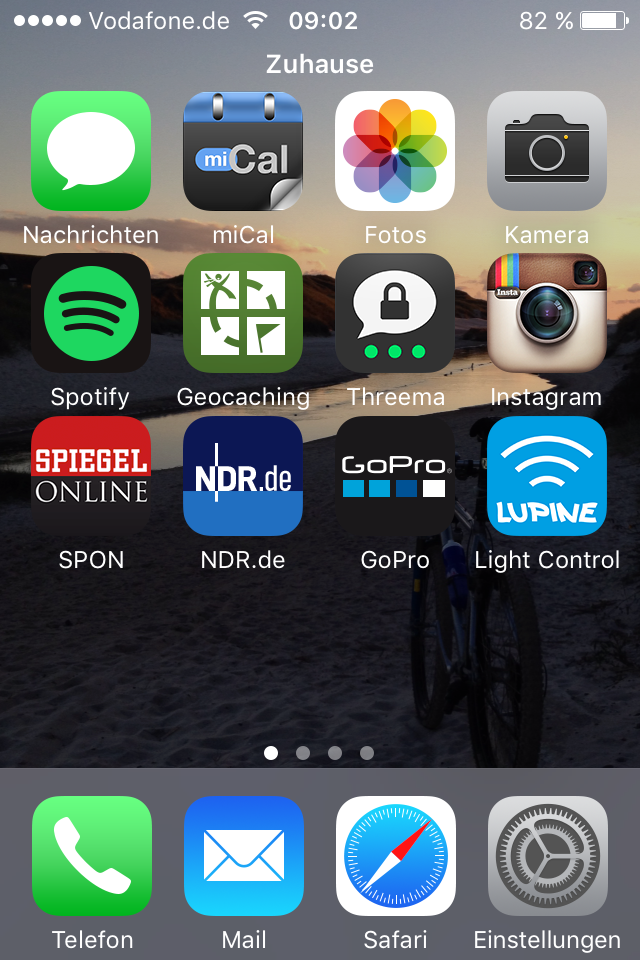Open Instagram
Screen dimensions: 640x960
click(x=547, y=313)
